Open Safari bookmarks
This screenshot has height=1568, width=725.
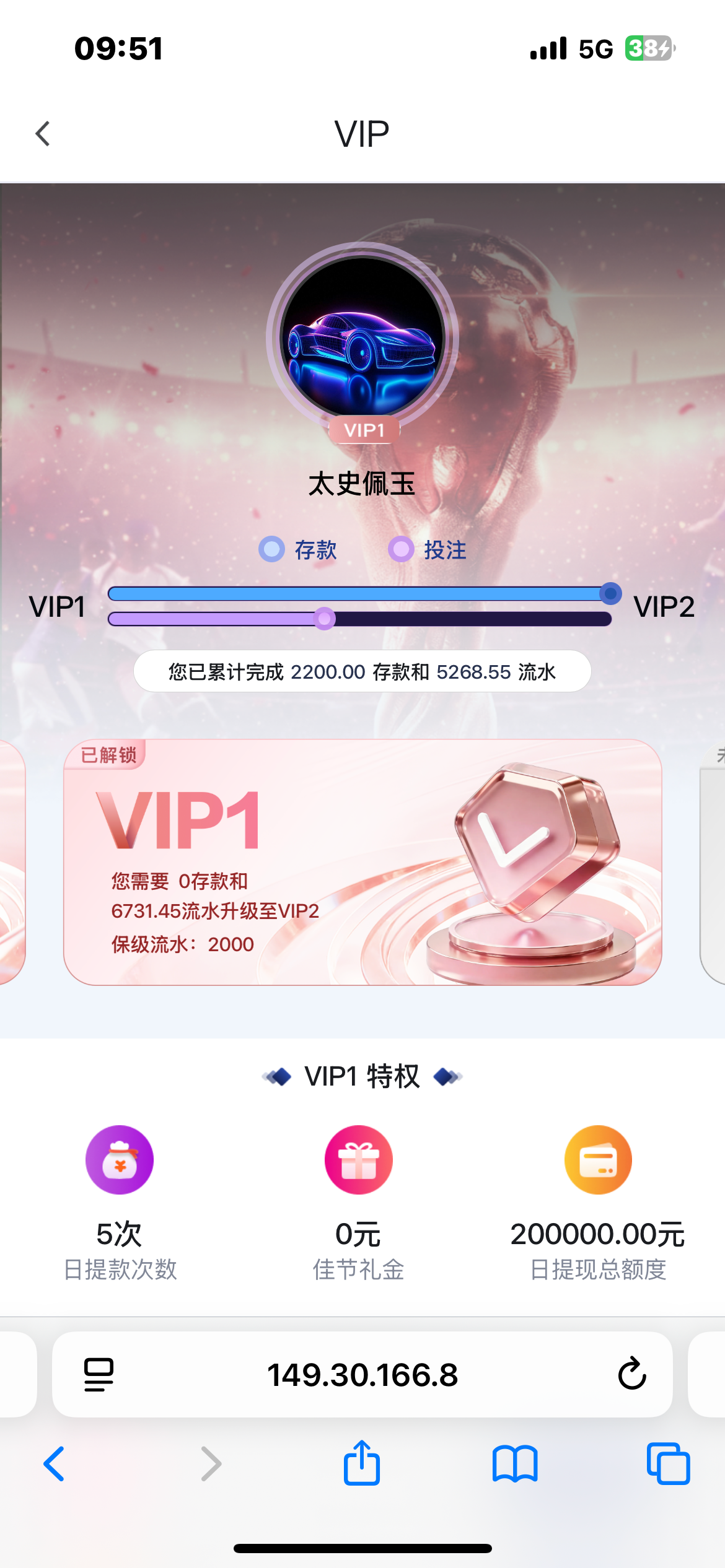[514, 1464]
